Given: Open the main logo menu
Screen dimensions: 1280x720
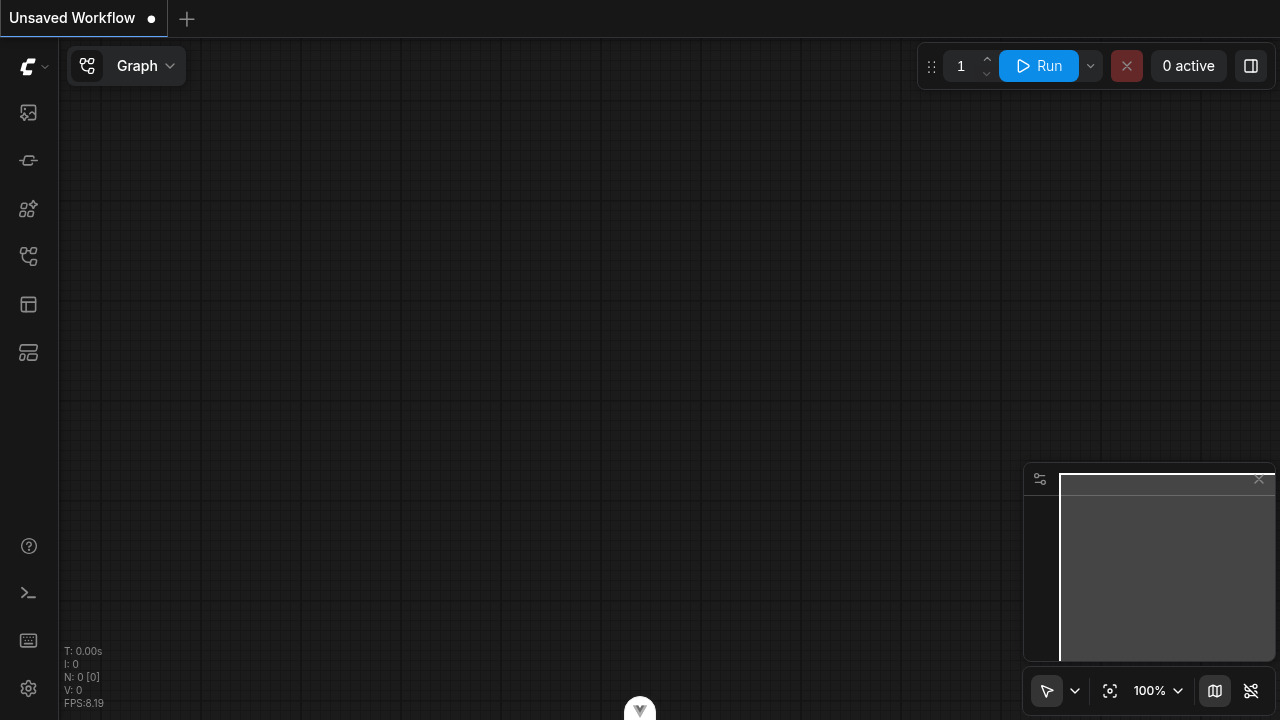Looking at the screenshot, I should 32,67.
